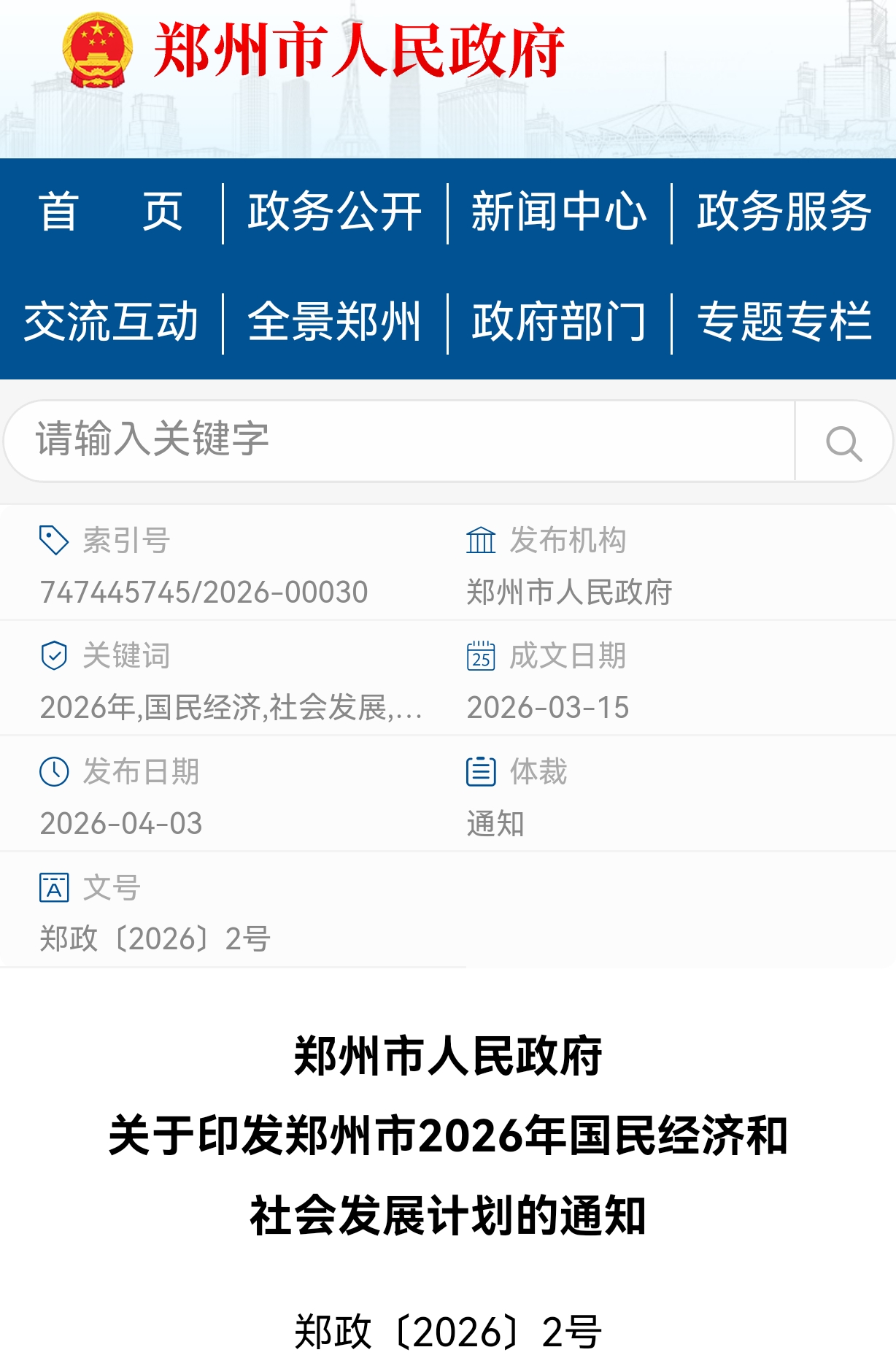Select the 政务服务 menu item
Screen dimensions: 896x1366
click(784, 212)
